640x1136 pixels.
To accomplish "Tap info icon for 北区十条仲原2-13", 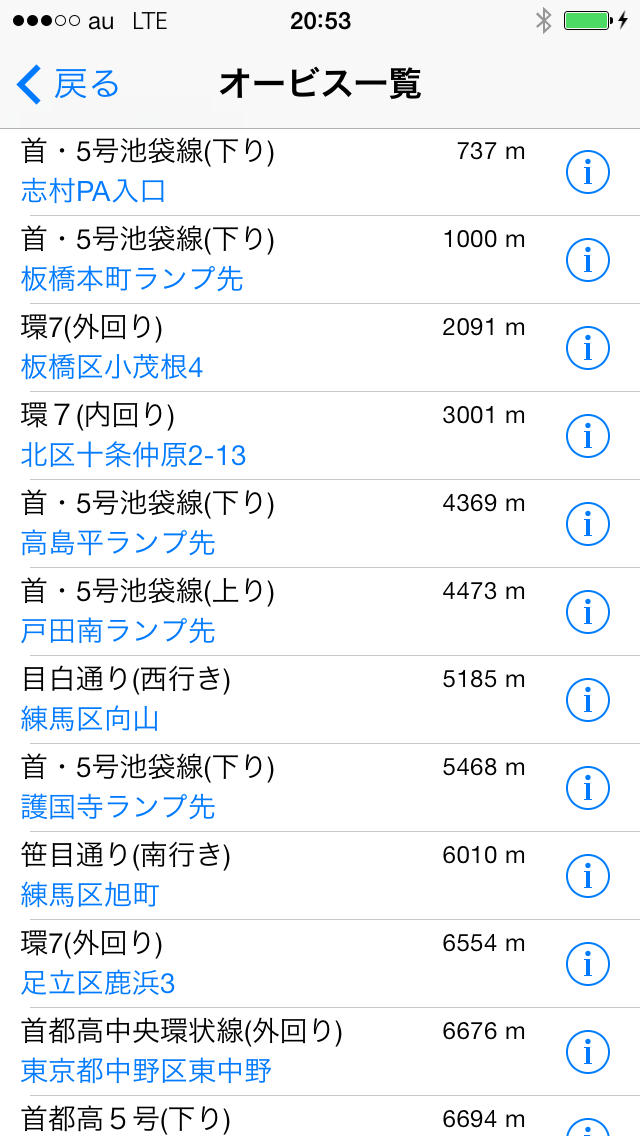I will 587,436.
